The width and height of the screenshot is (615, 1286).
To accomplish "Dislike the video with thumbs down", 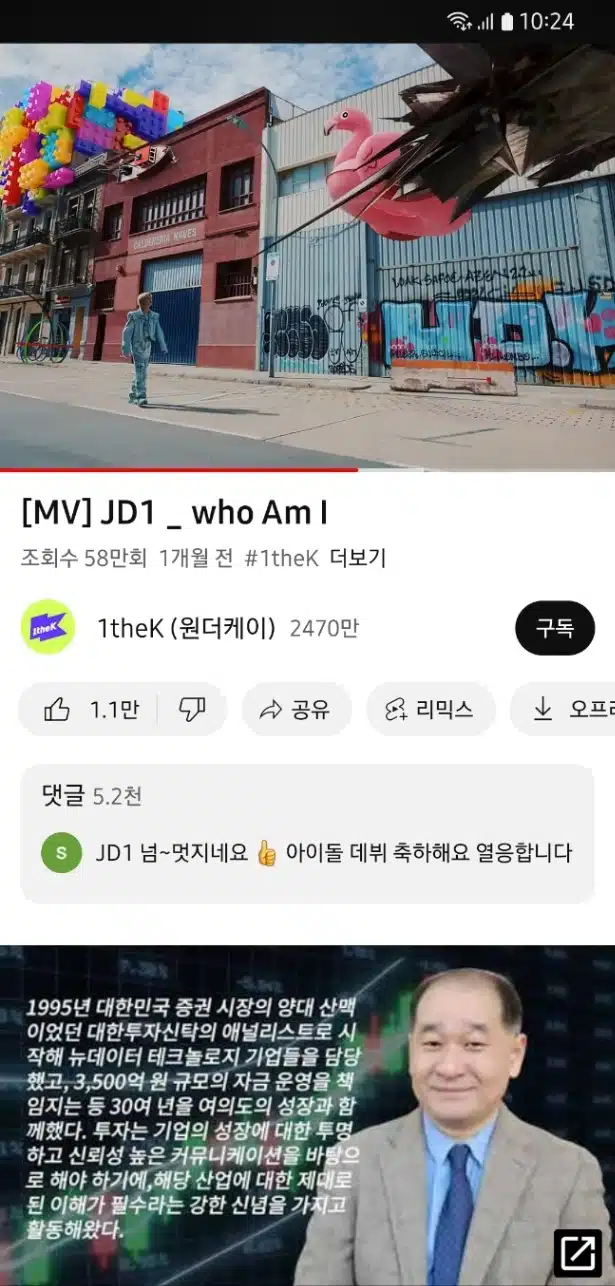I will [x=192, y=709].
